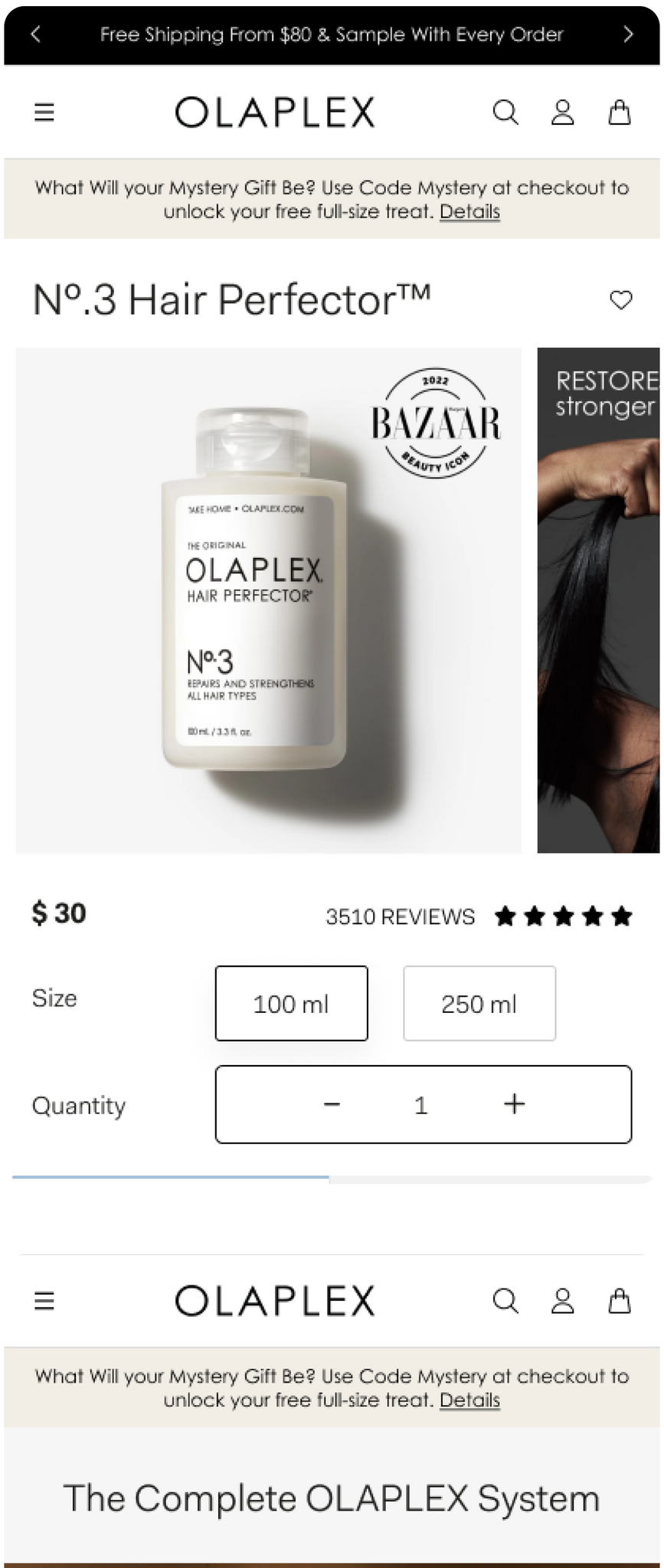
Task: Show the previous announcement bar message
Action: point(36,34)
